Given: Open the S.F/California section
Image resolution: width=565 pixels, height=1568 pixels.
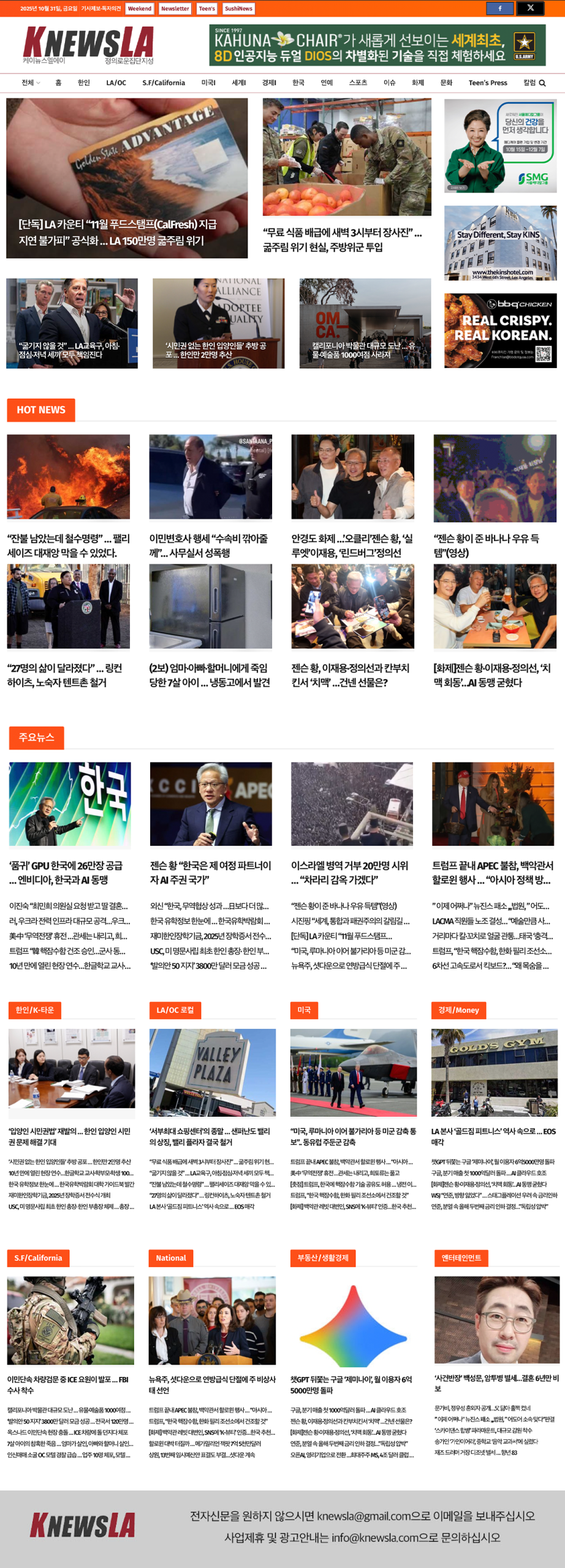Looking at the screenshot, I should point(164,83).
